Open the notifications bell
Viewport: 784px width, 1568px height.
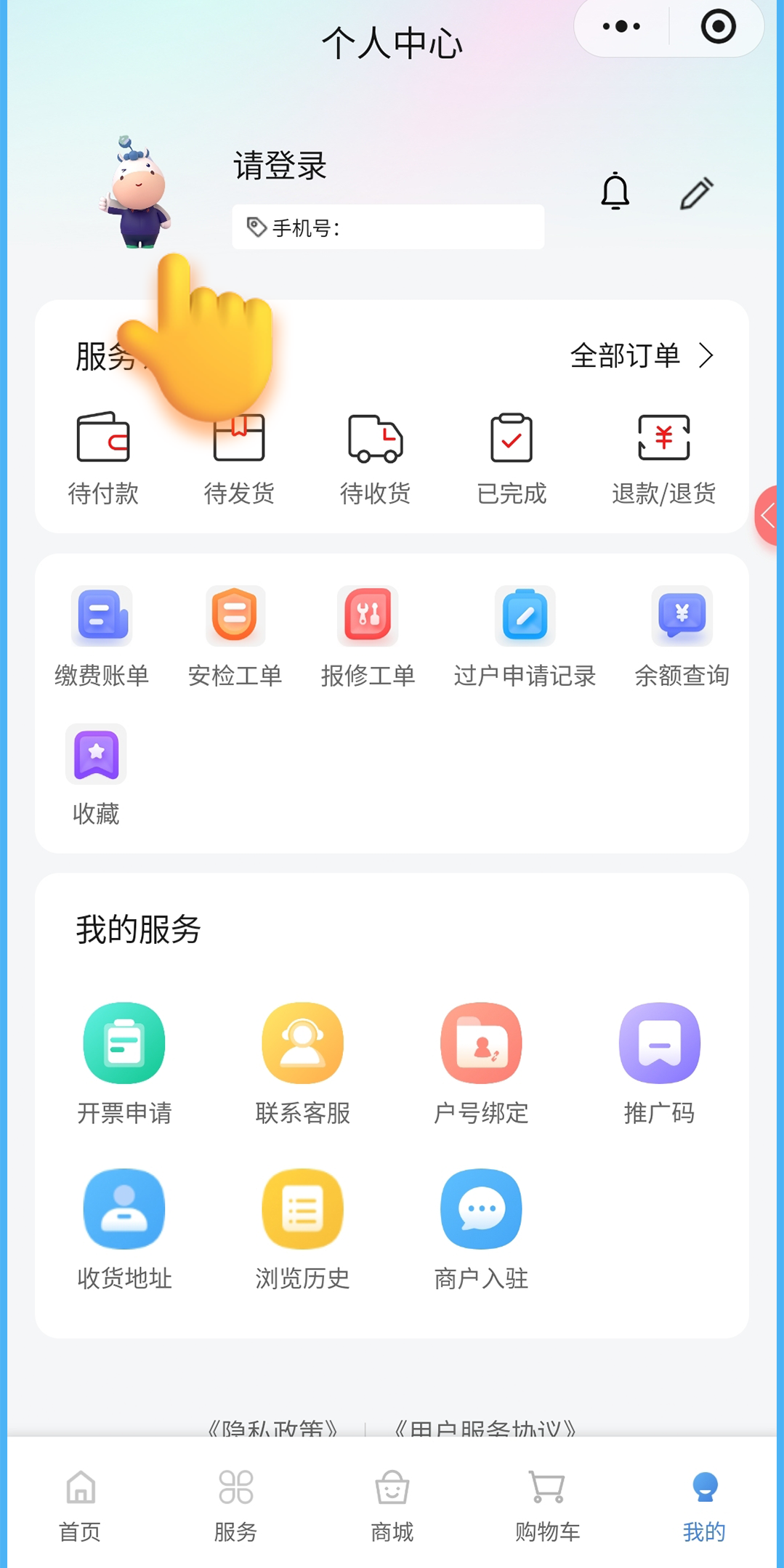point(615,192)
